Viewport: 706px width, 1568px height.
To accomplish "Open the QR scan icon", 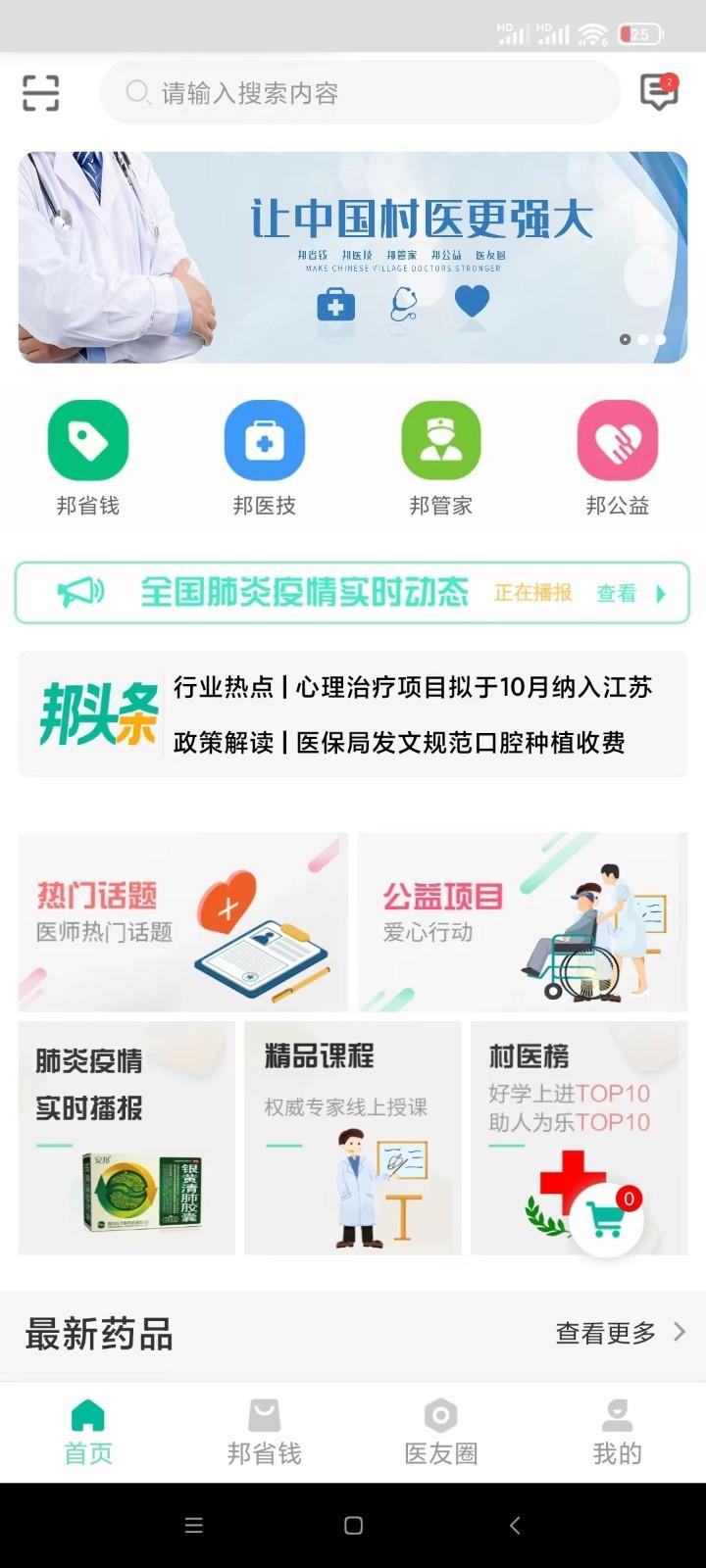I will (40, 93).
